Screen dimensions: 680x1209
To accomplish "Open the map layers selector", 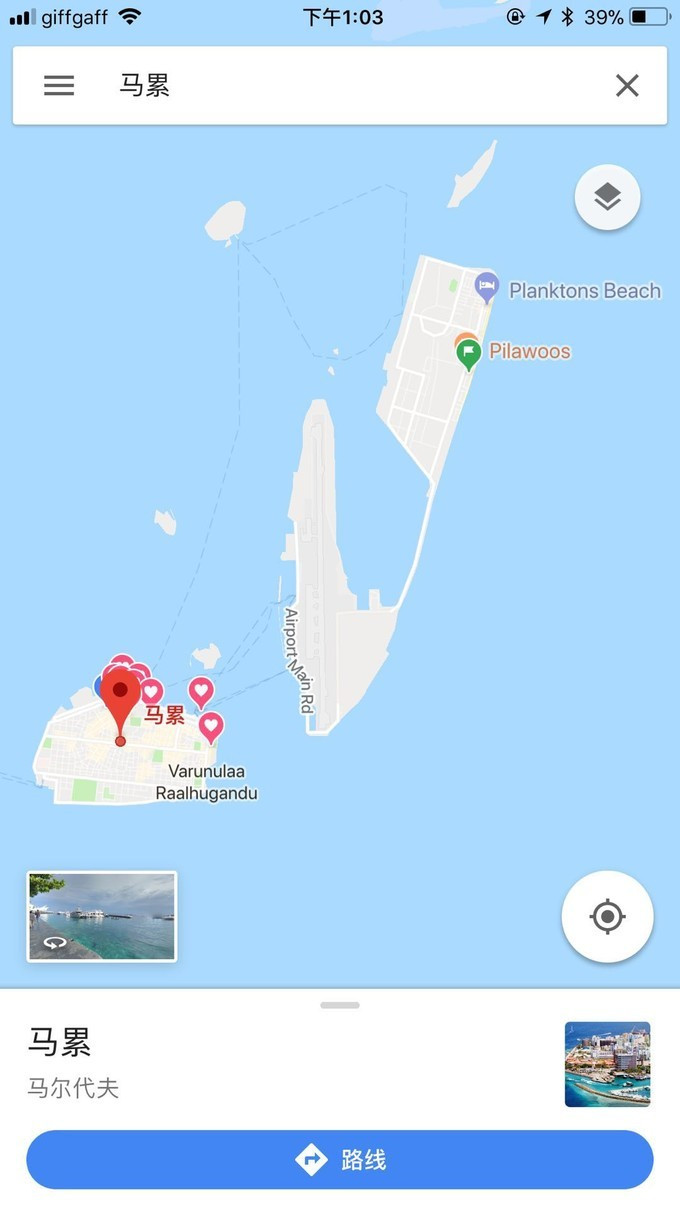I will pyautogui.click(x=607, y=197).
